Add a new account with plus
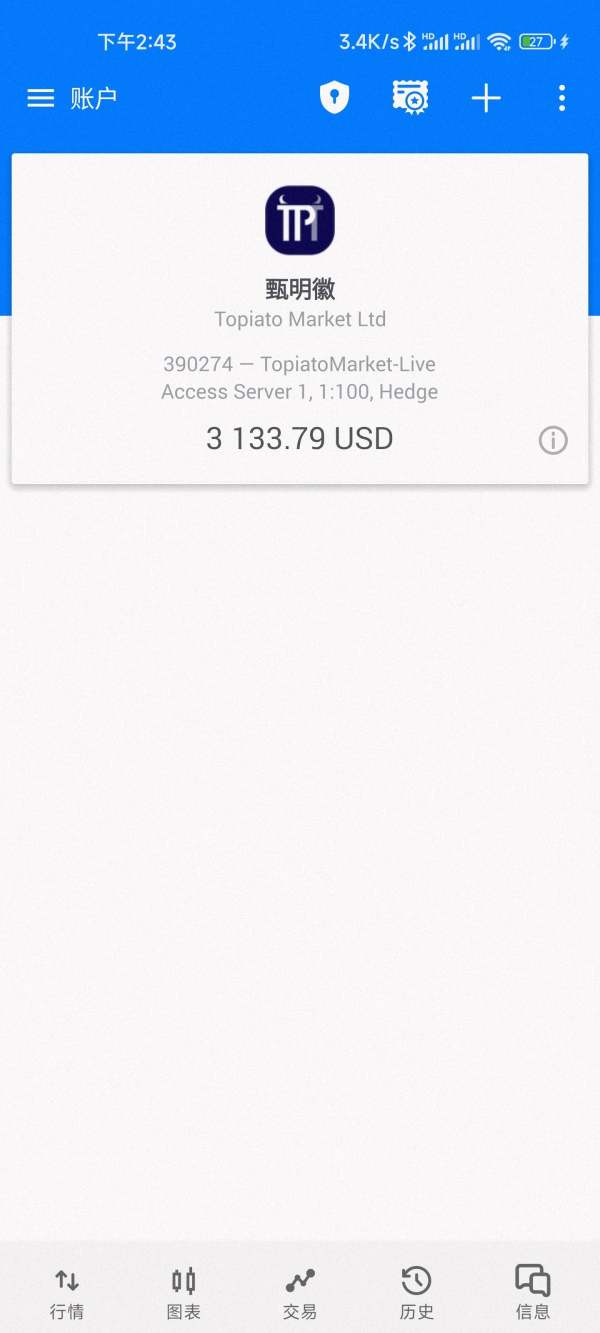600x1333 pixels. pyautogui.click(x=486, y=98)
